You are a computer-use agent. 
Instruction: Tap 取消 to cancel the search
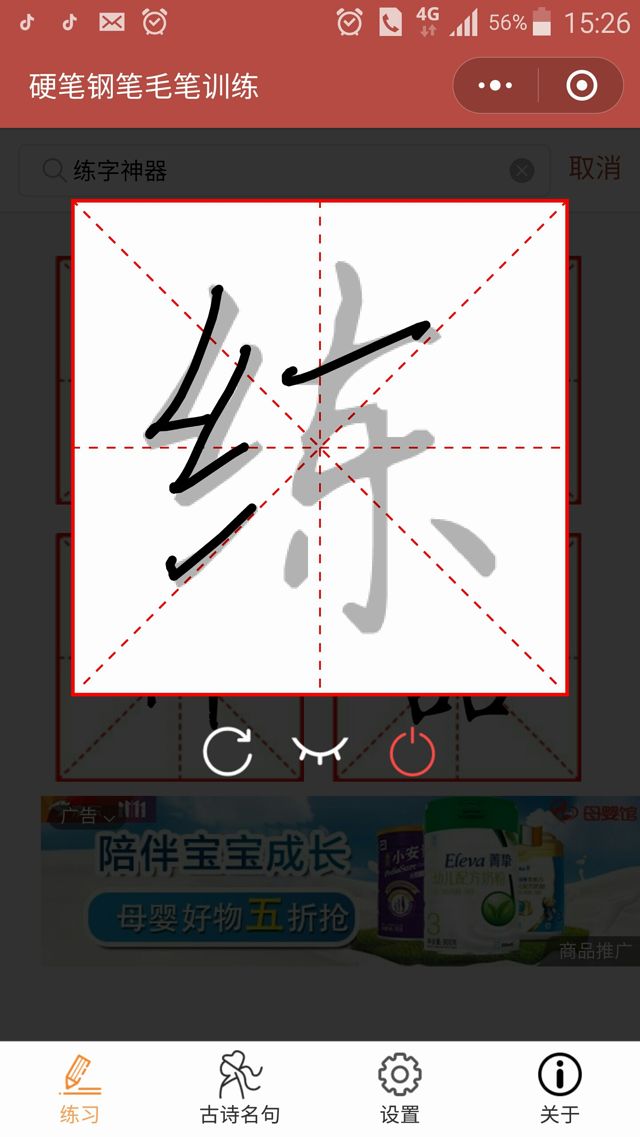click(x=594, y=168)
